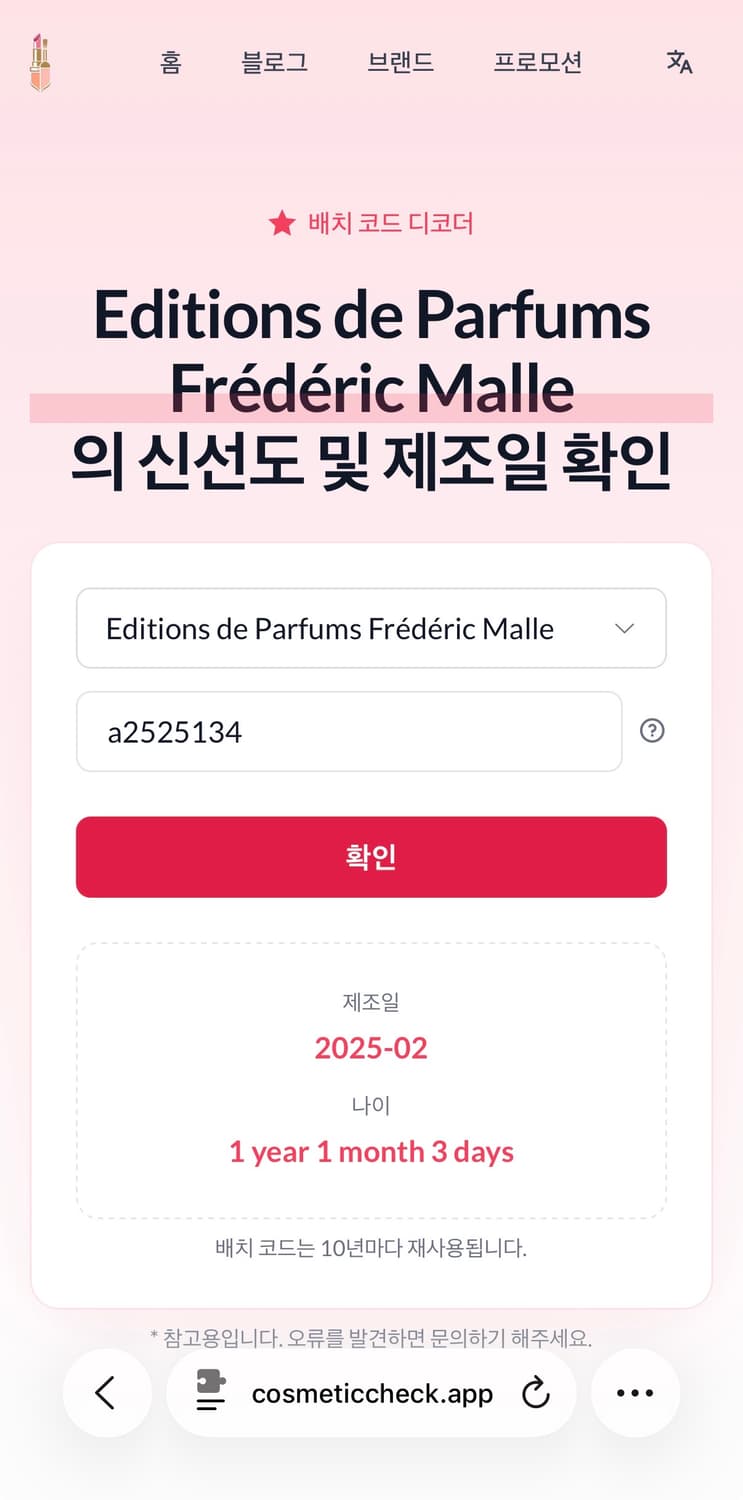Viewport: 743px width, 1500px height.
Task: Tap the browser back arrow icon
Action: pyautogui.click(x=107, y=1393)
